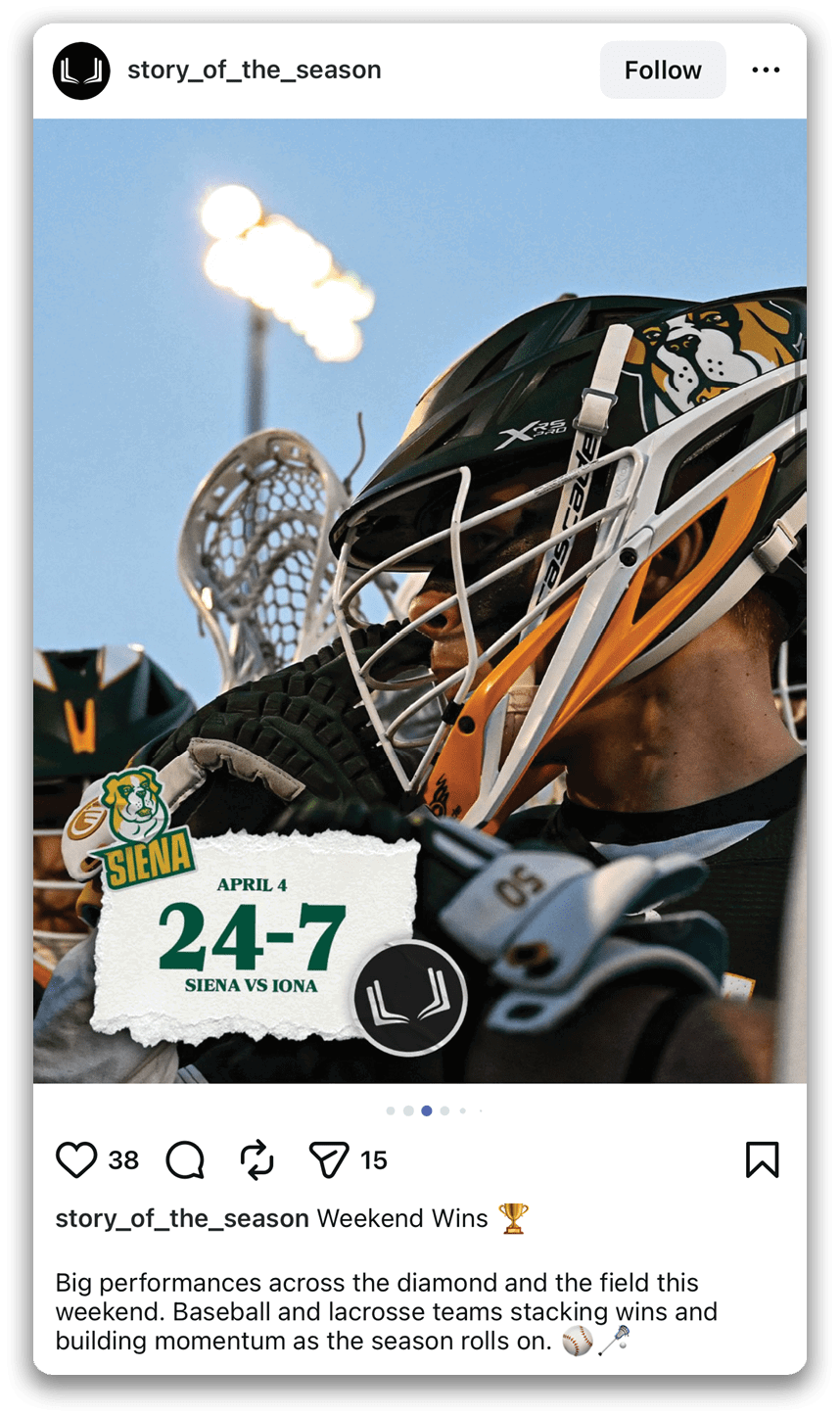The height and width of the screenshot is (1416, 840).
Task: Repost this Weekend Wins post
Action: coord(257,1160)
